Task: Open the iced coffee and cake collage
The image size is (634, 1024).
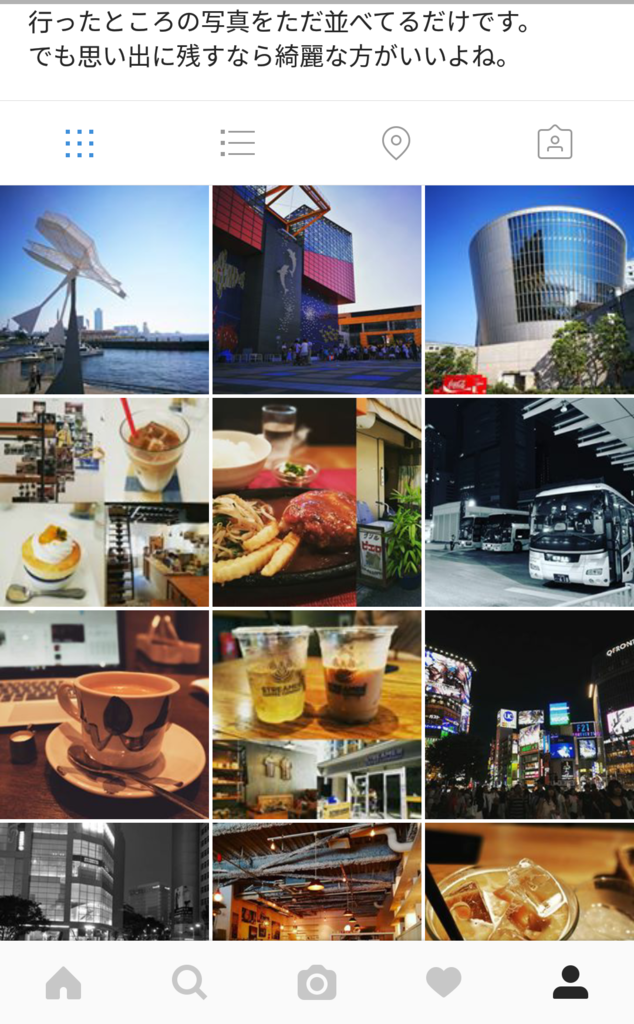Action: (104, 502)
